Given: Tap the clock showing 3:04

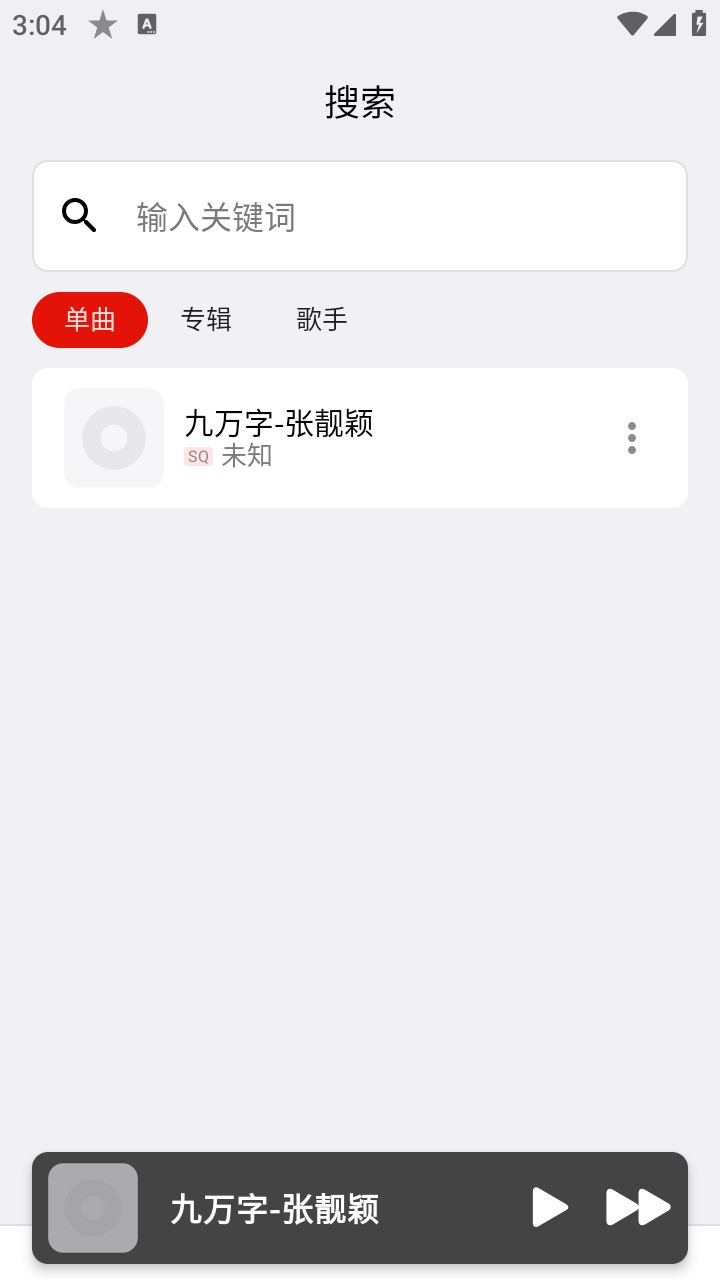Looking at the screenshot, I should 38,25.
